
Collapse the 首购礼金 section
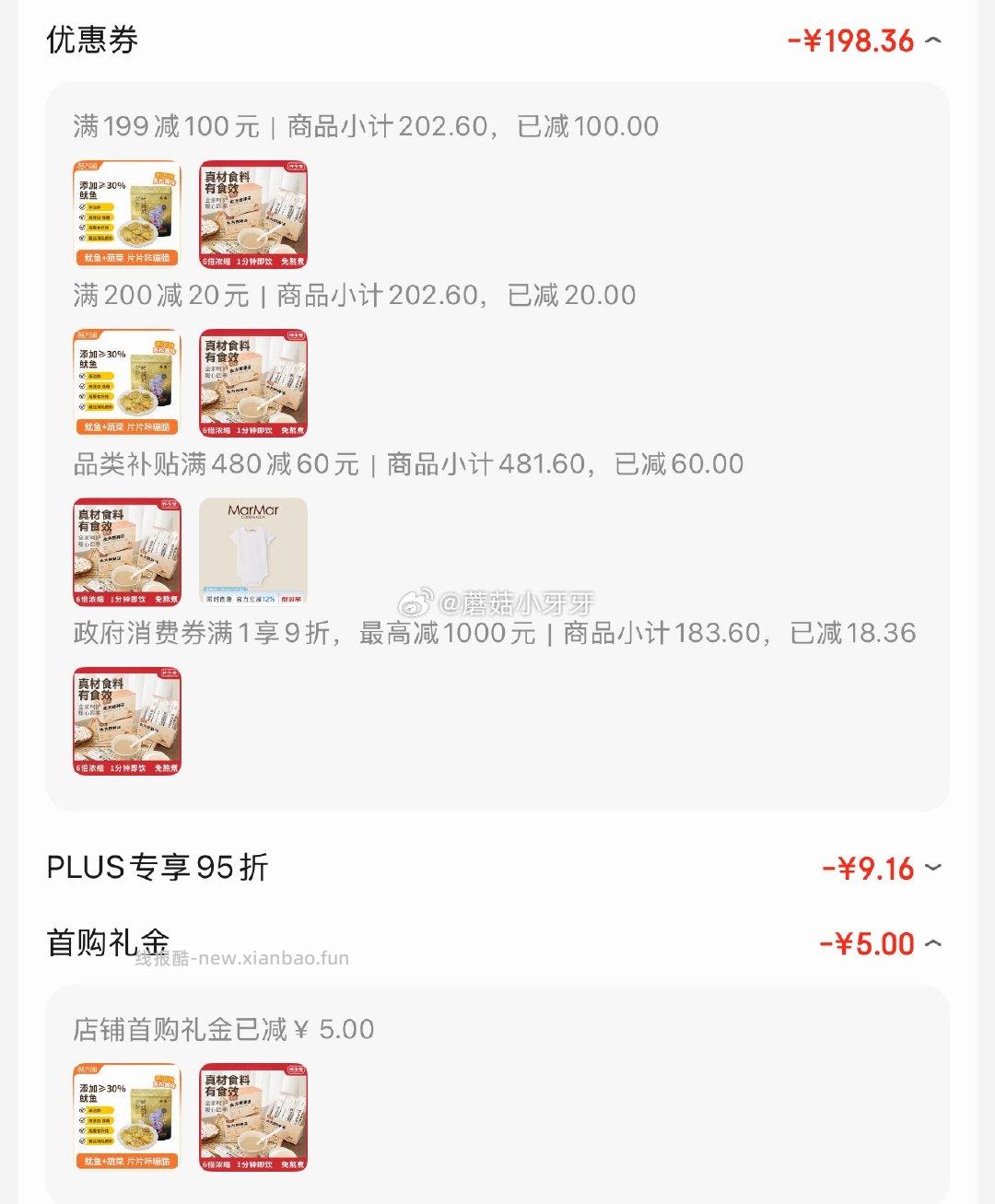933,943
